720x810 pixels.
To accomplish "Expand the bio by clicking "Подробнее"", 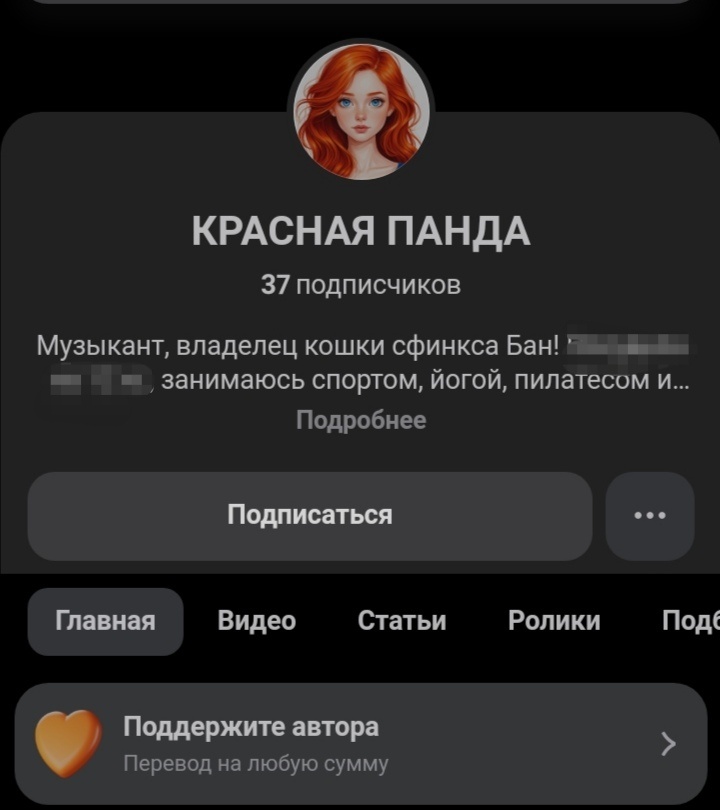I will point(362,422).
